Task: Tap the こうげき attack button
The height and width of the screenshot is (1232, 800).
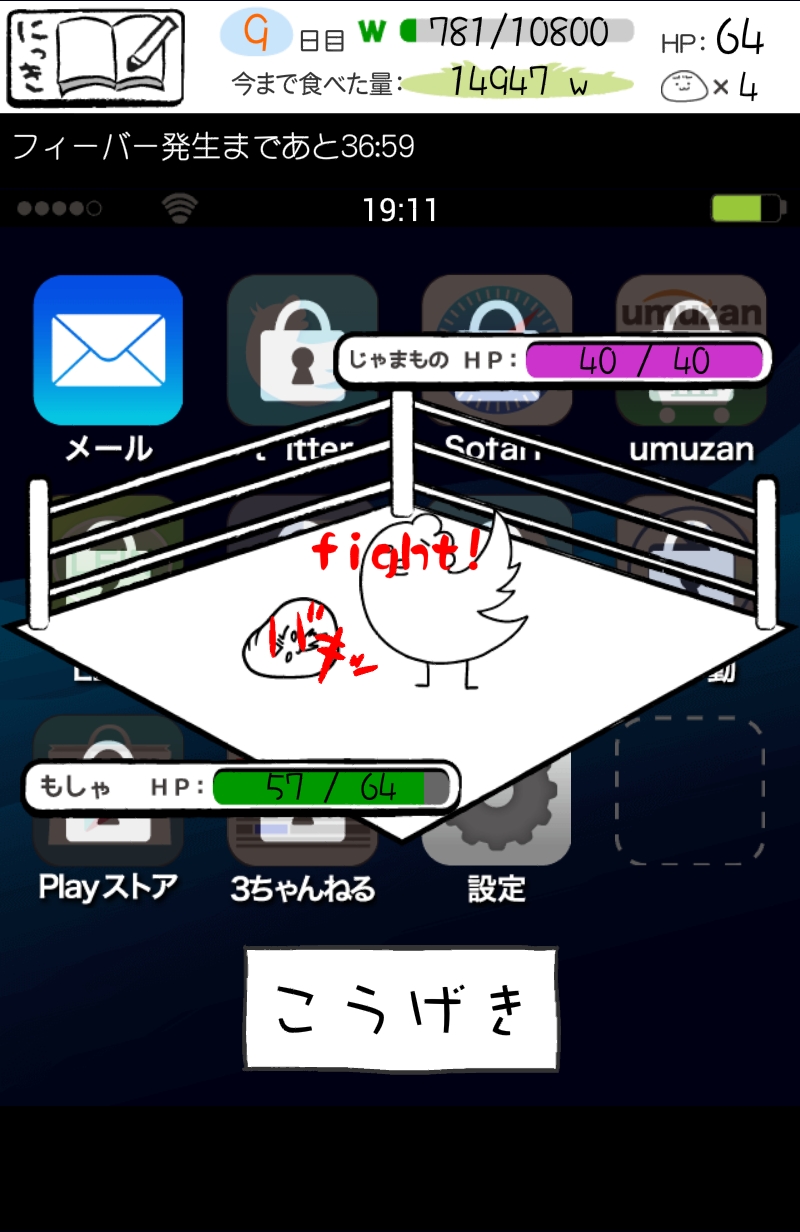Action: pos(401,1009)
